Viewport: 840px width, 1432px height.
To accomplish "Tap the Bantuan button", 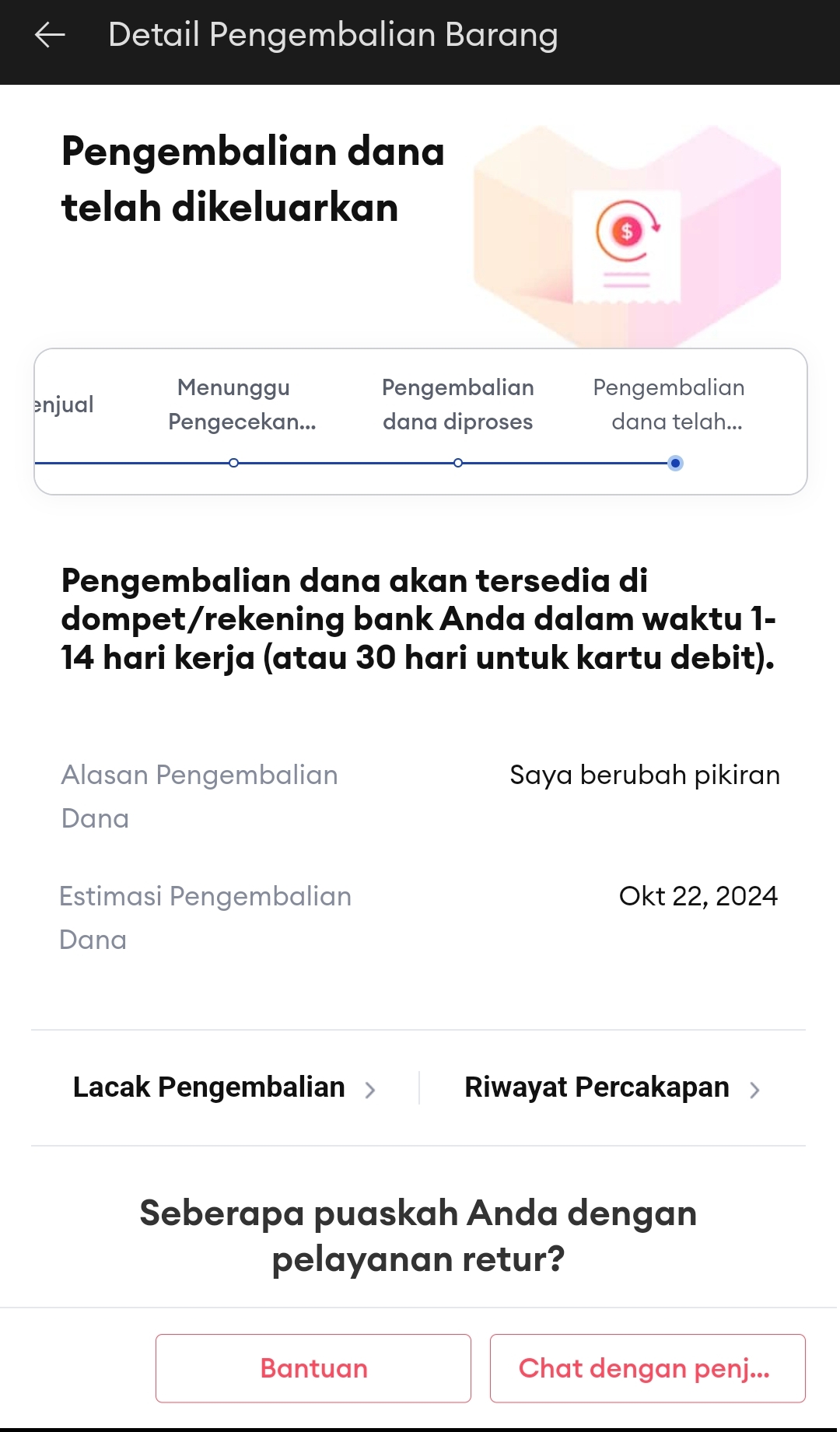I will coord(313,1368).
